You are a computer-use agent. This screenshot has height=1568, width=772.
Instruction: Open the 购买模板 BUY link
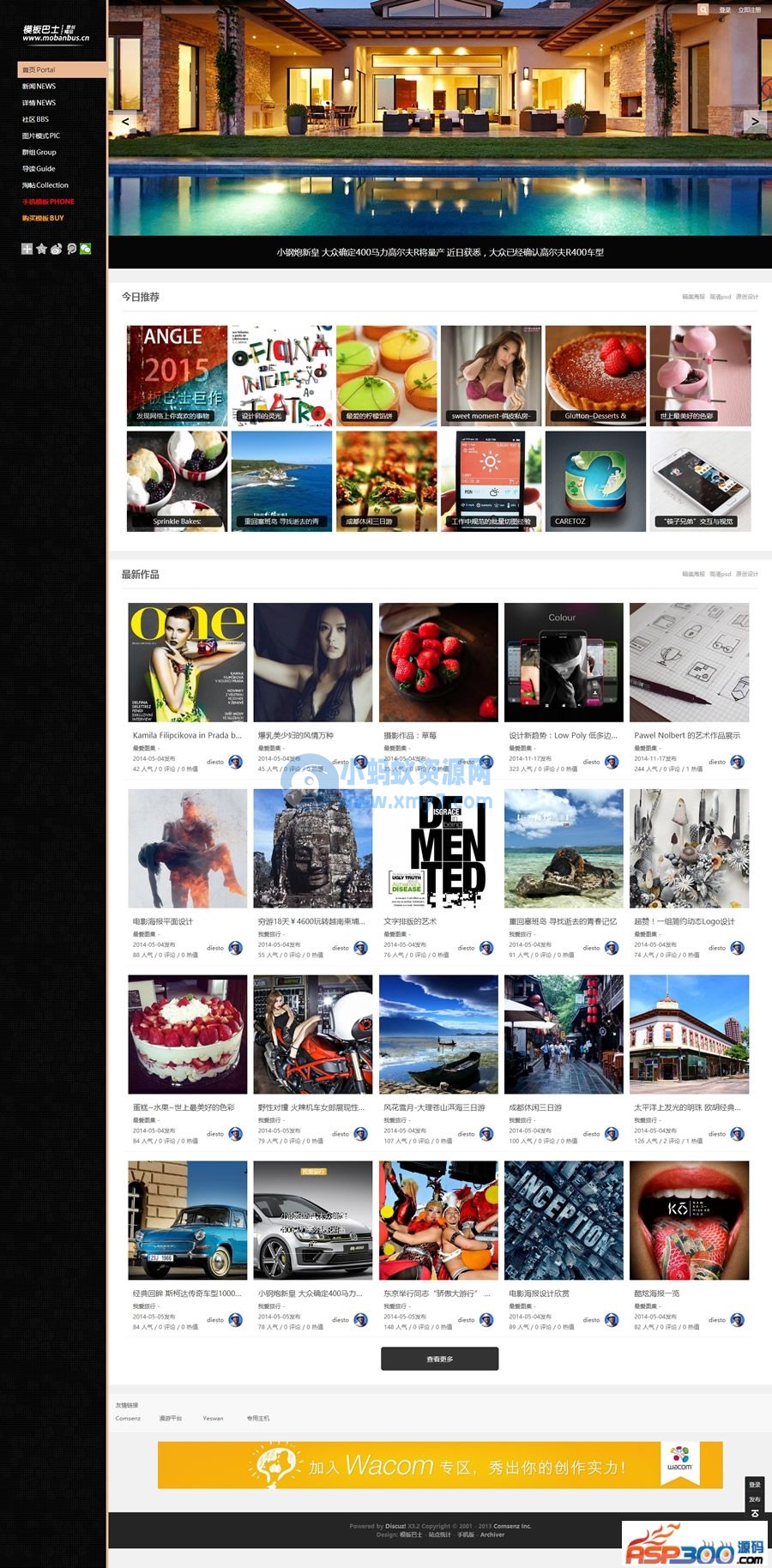[x=43, y=218]
